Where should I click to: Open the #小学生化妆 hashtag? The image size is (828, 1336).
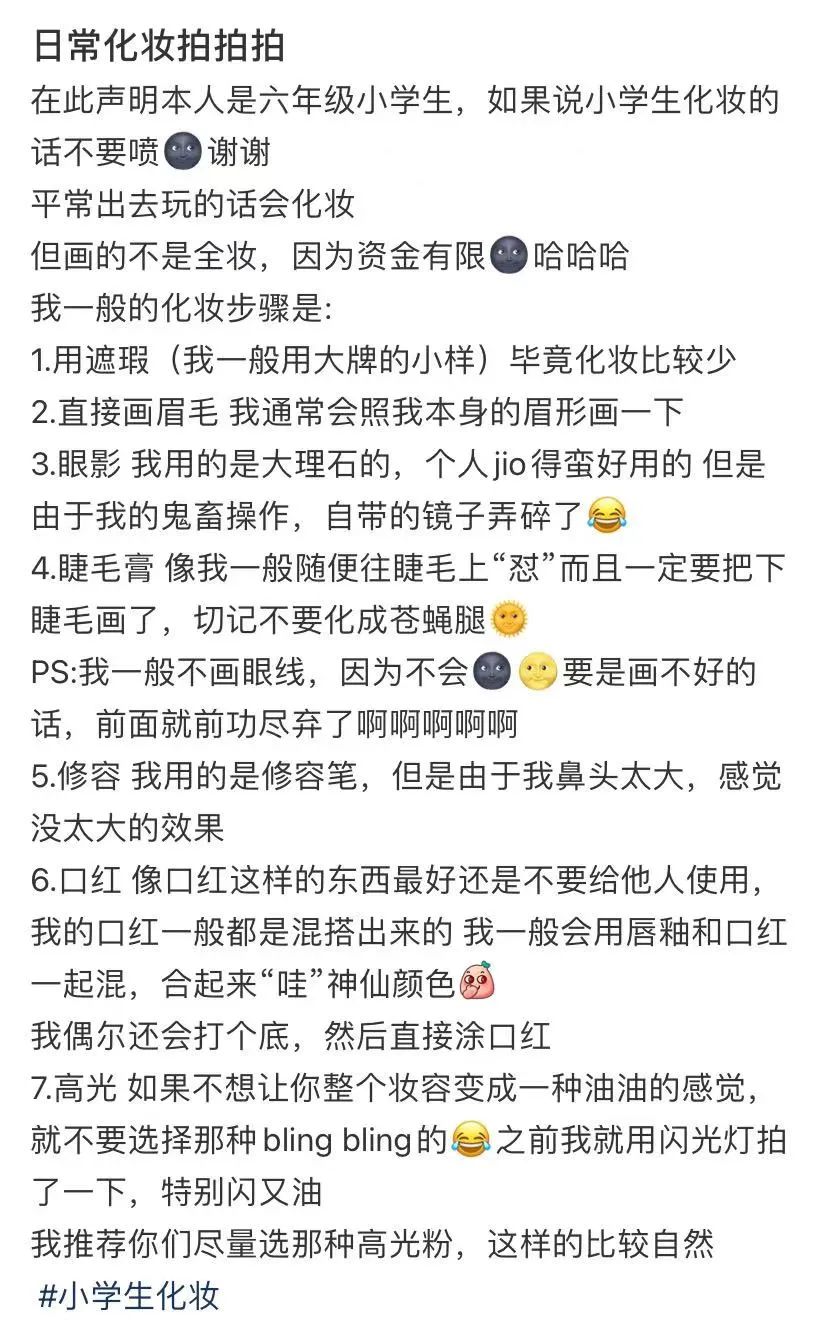click(x=128, y=1296)
